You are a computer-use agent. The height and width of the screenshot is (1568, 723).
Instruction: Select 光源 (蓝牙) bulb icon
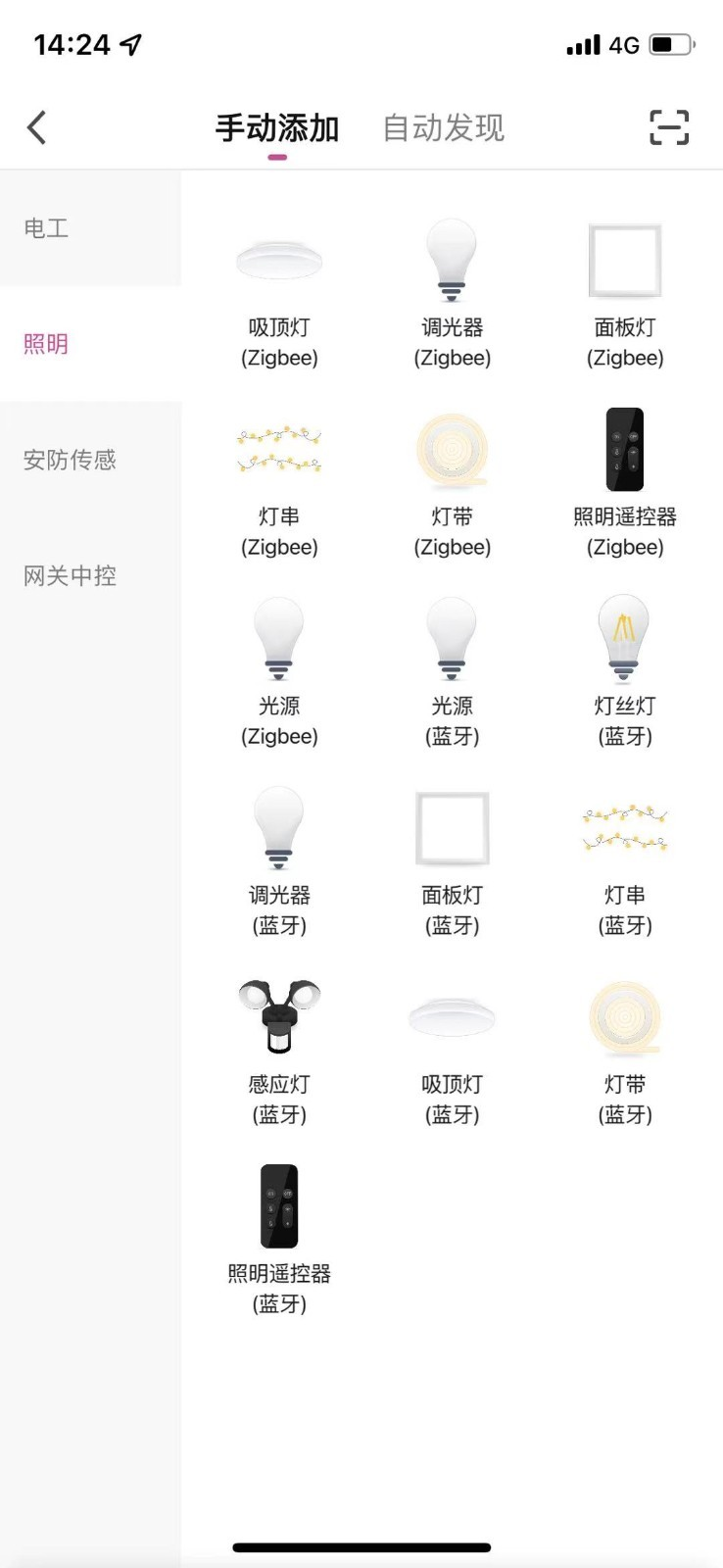[451, 637]
